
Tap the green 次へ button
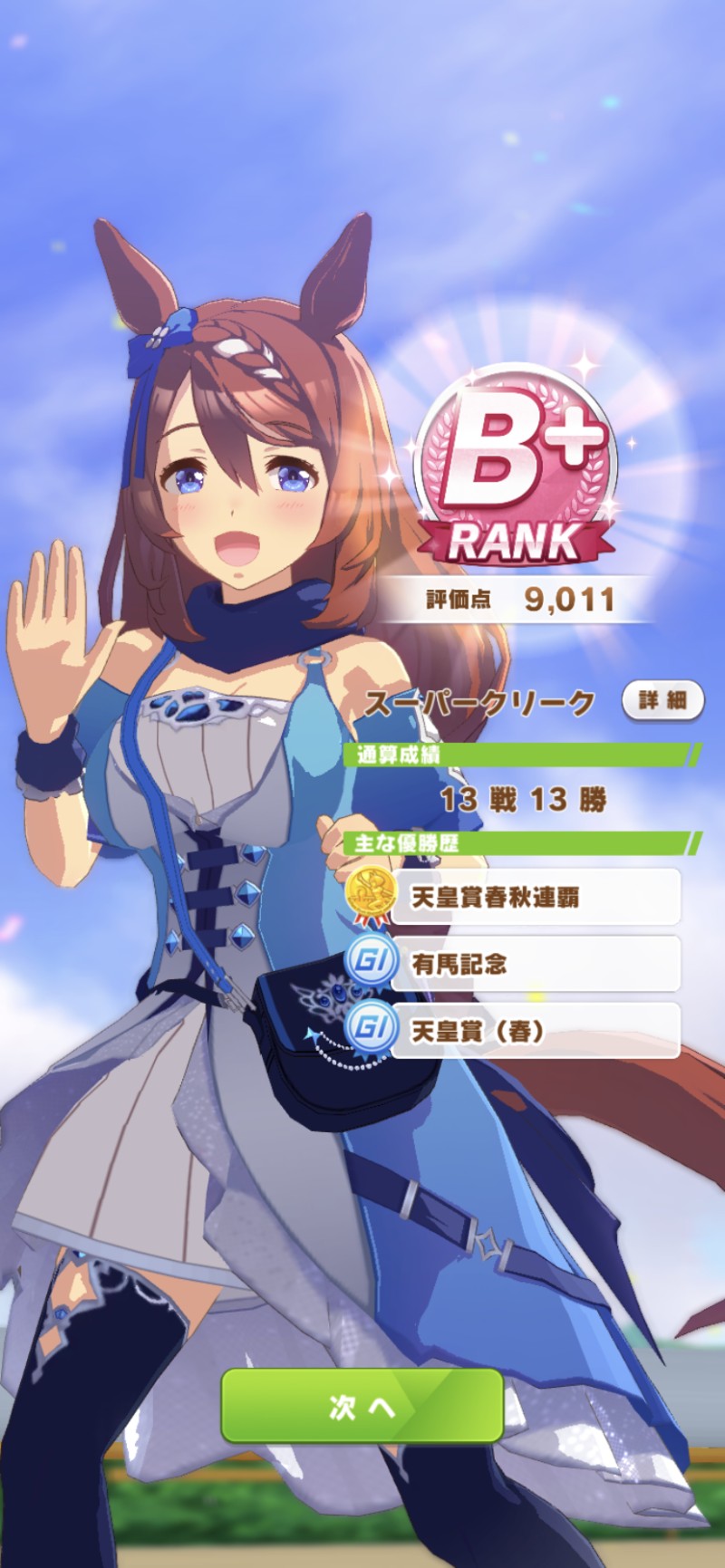pyautogui.click(x=362, y=1405)
